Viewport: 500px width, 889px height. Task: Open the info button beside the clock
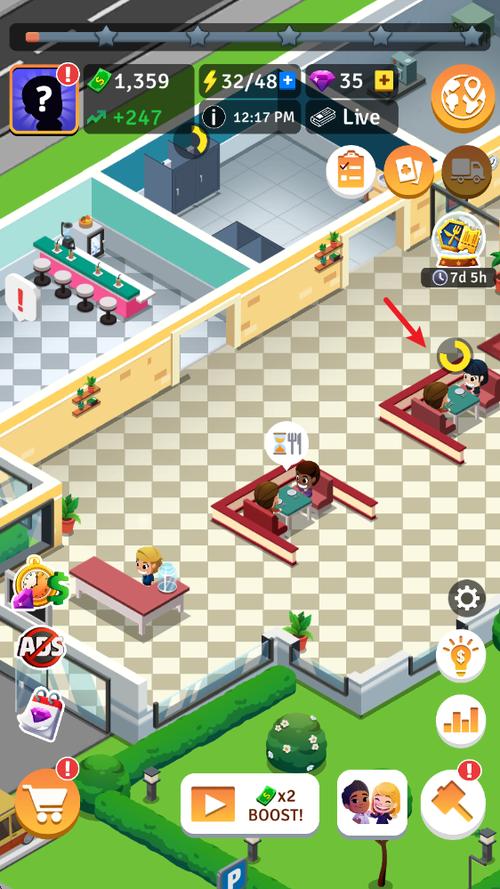click(x=214, y=117)
